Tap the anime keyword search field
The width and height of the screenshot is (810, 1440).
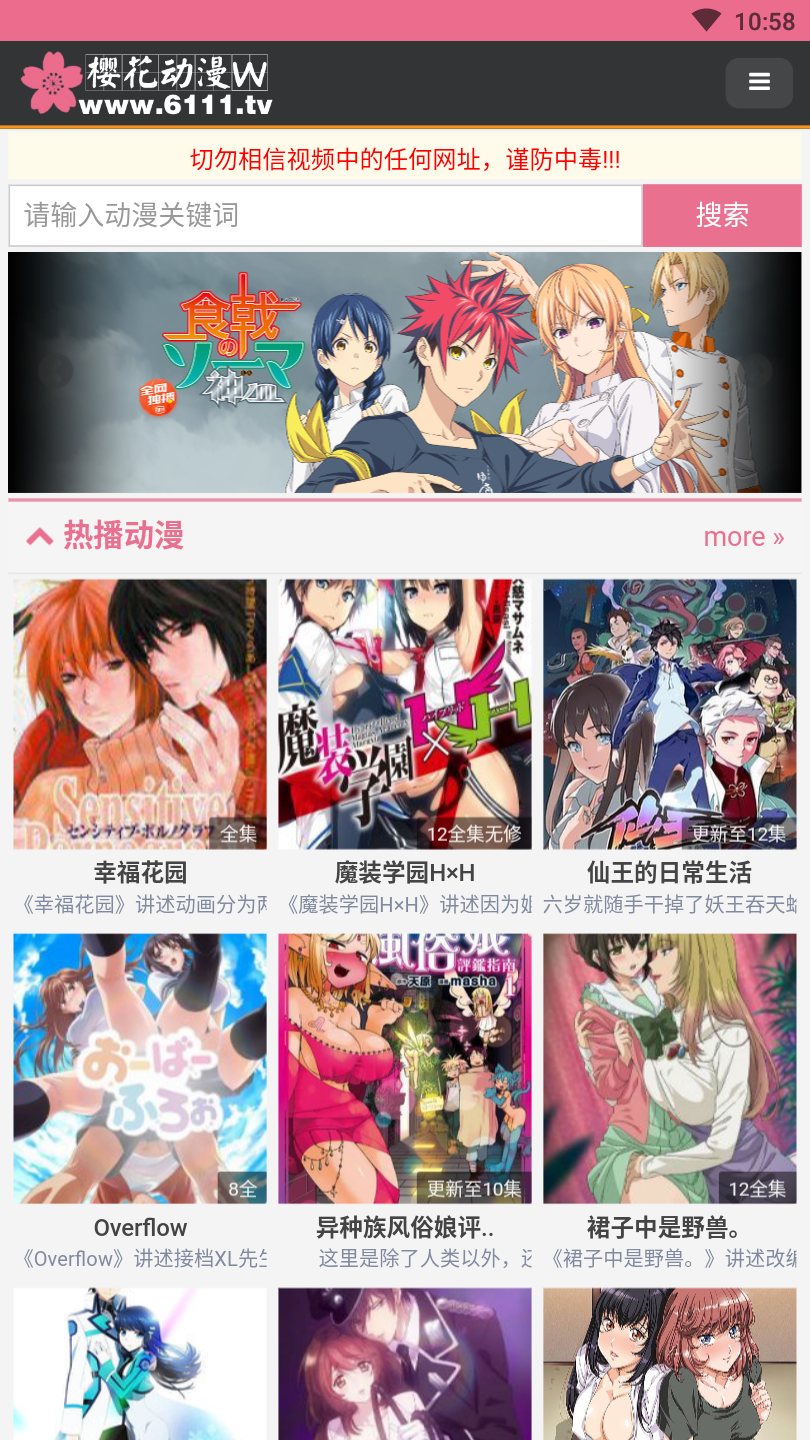(325, 215)
